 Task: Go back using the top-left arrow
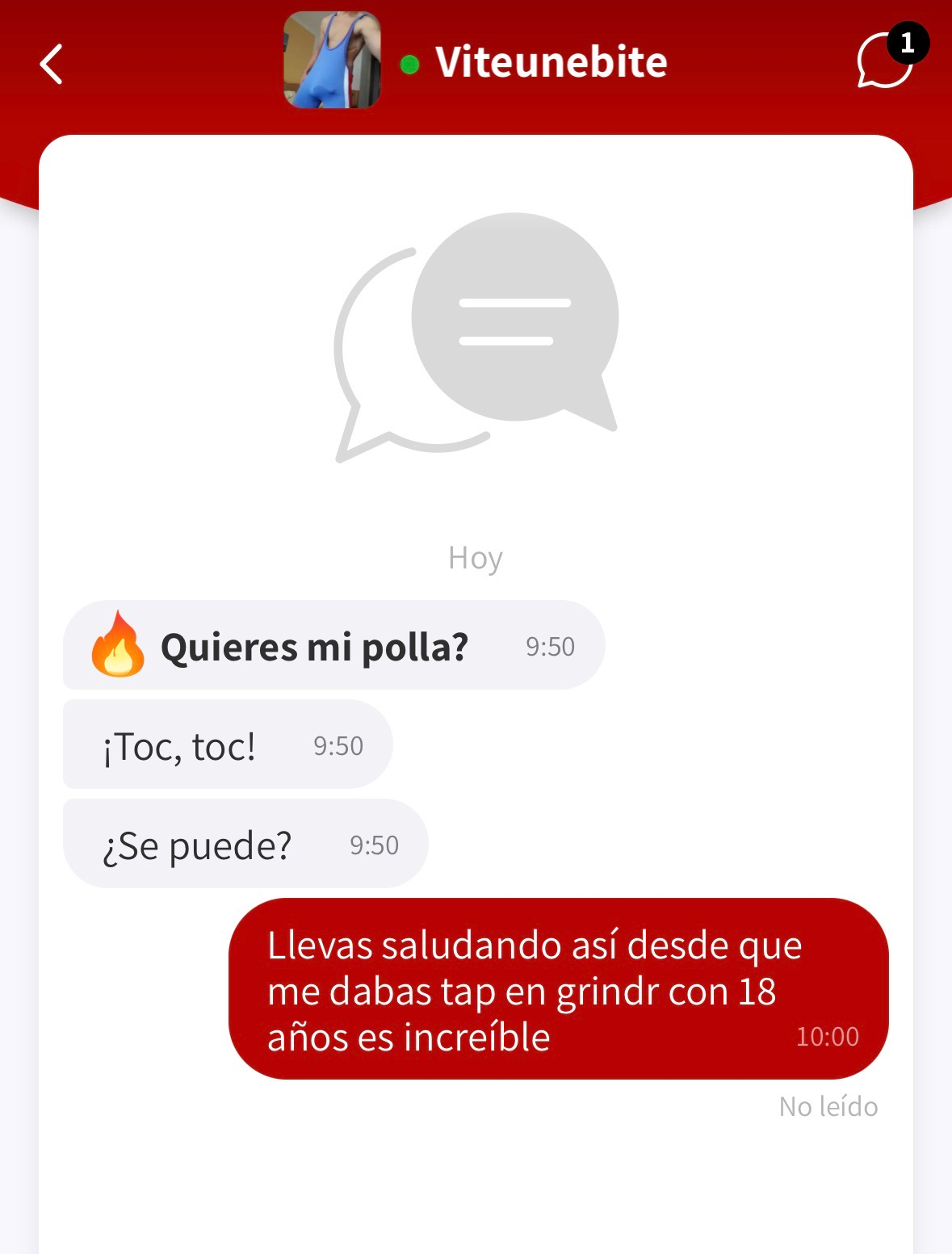point(52,64)
